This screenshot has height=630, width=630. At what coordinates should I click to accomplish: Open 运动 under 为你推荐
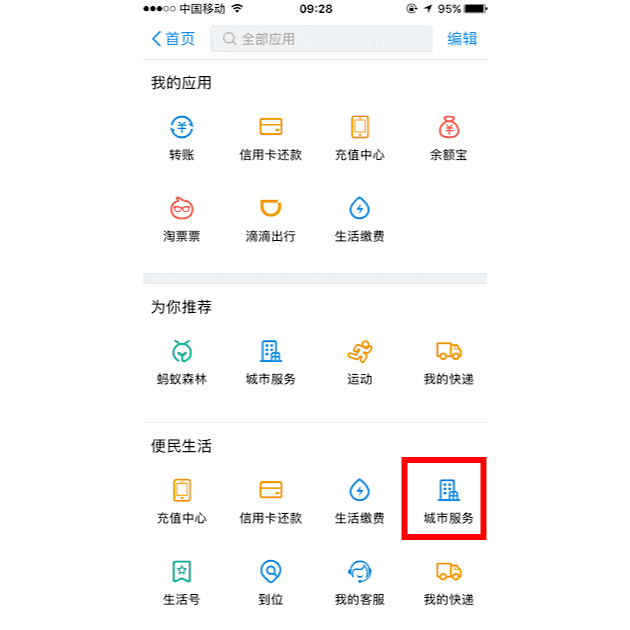coord(359,361)
